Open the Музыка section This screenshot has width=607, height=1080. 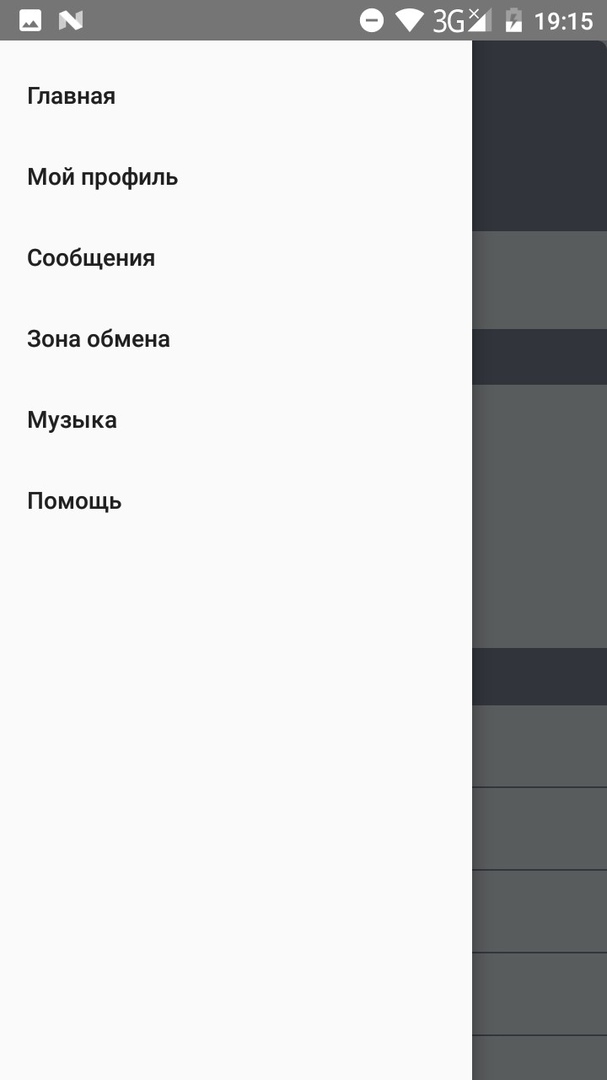click(72, 420)
